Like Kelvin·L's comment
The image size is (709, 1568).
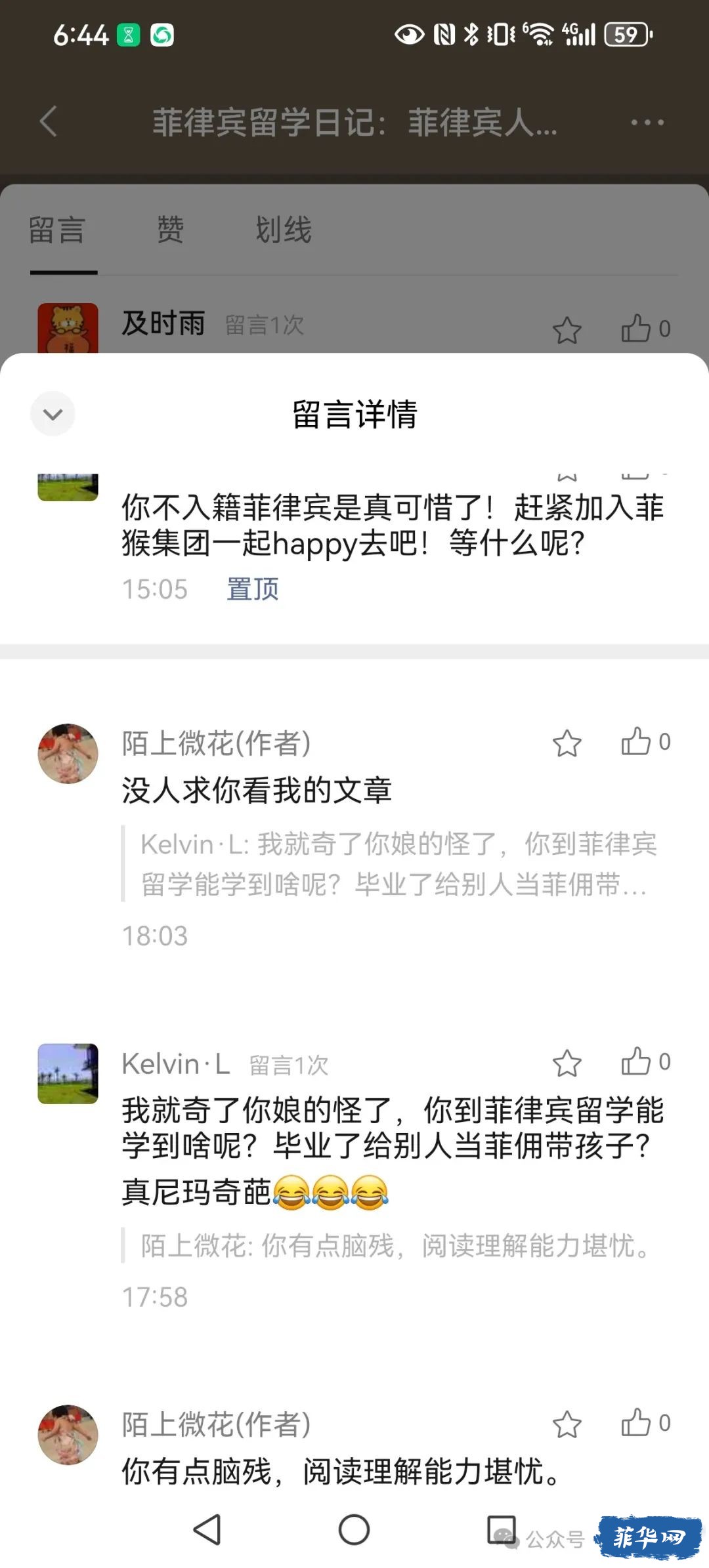[636, 1062]
